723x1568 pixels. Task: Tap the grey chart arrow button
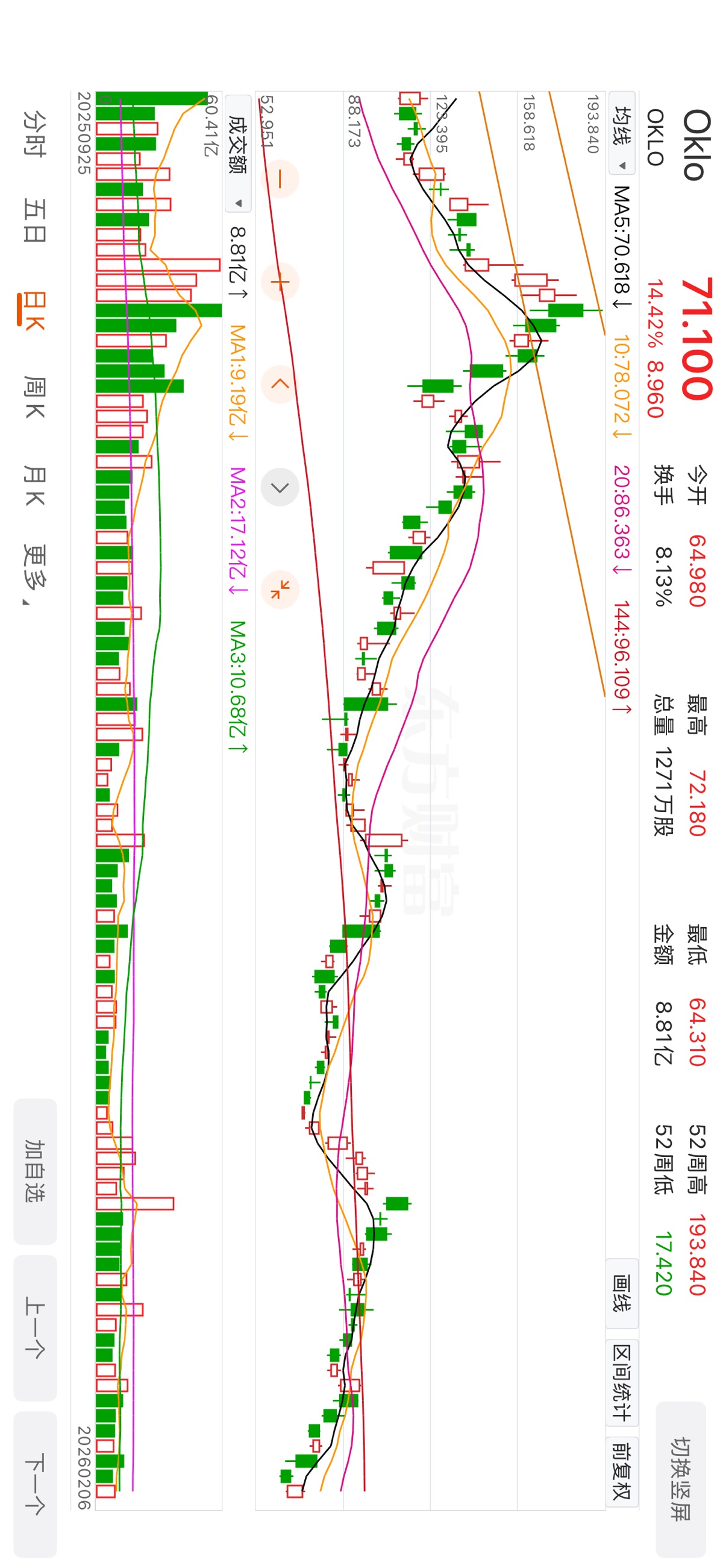click(280, 487)
